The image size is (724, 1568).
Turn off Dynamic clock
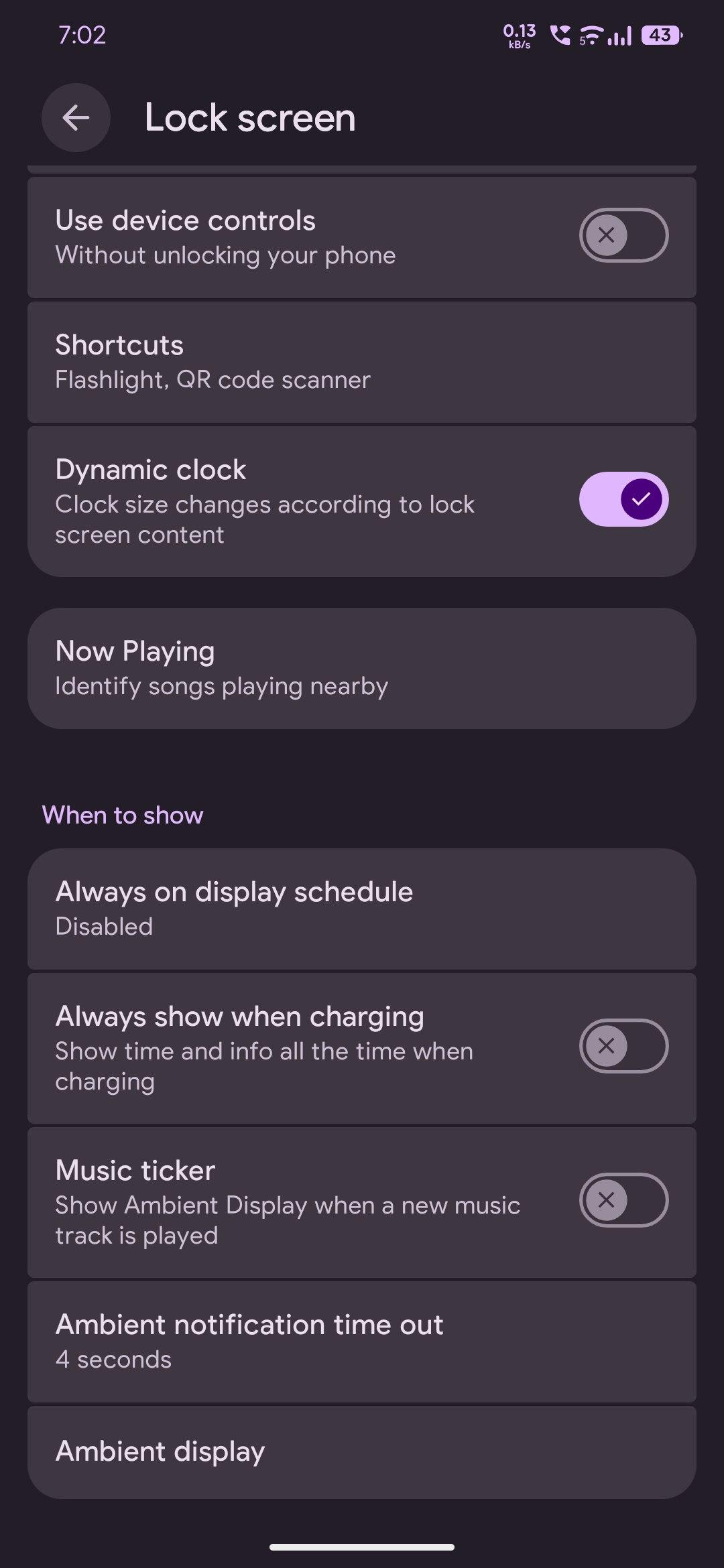click(623, 499)
